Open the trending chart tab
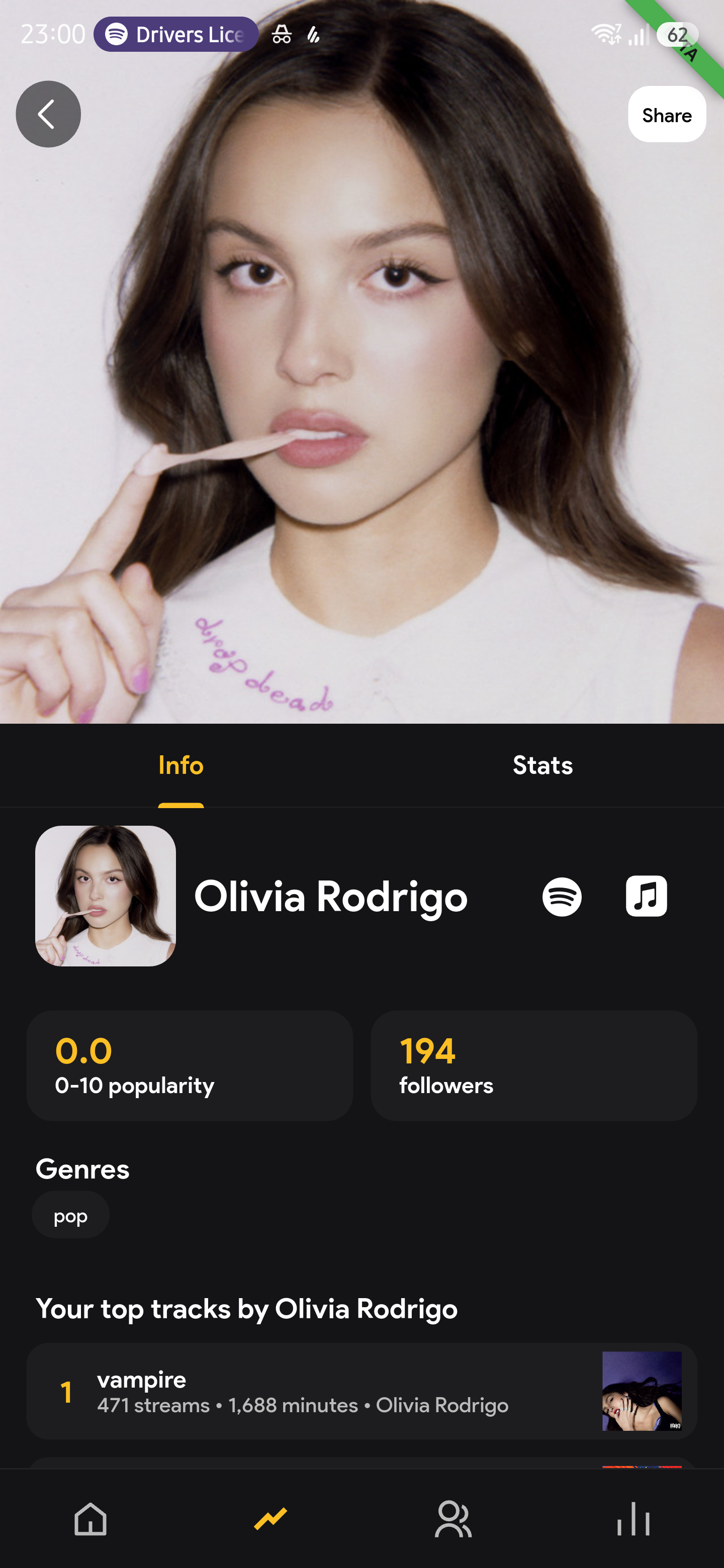 pos(271,1519)
